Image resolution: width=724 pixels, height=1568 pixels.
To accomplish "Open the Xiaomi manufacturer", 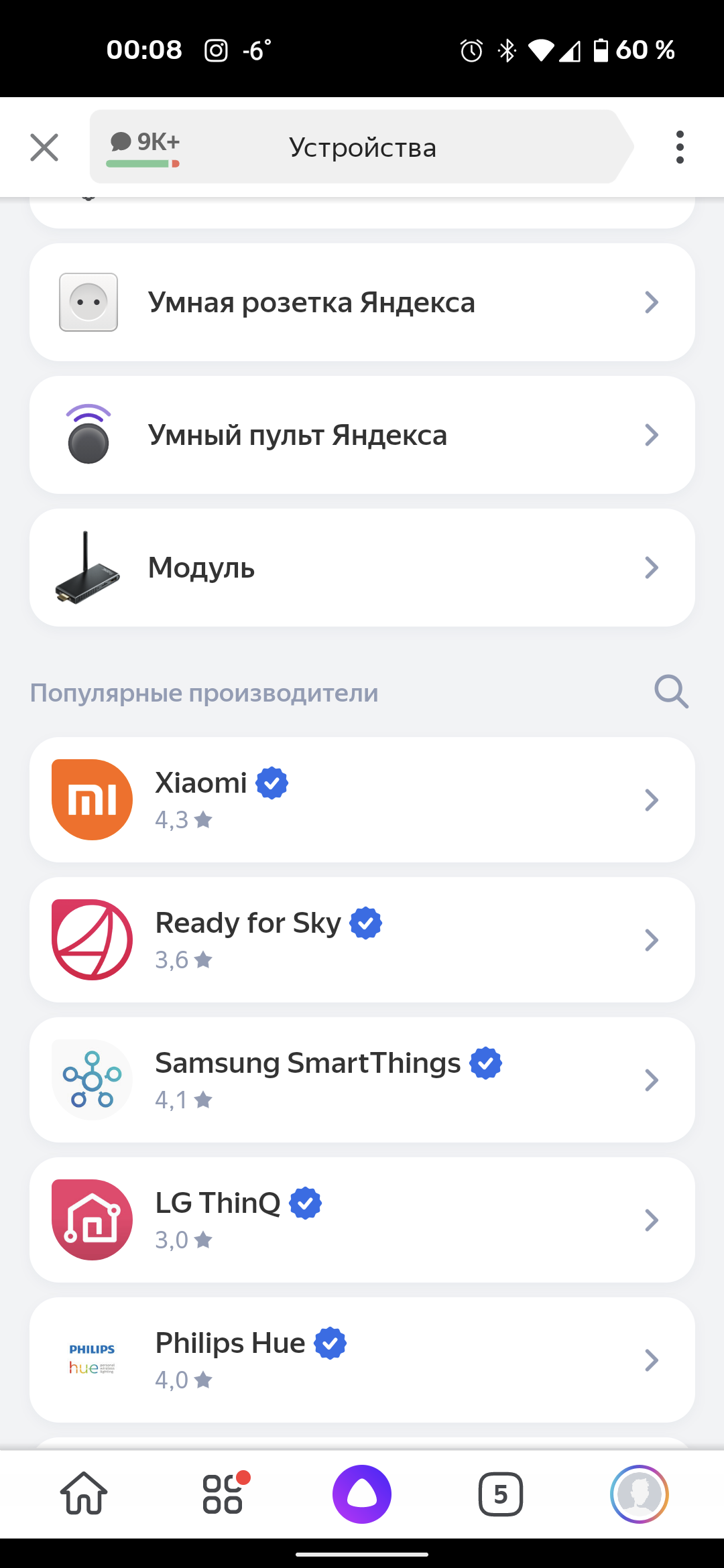I will (362, 799).
